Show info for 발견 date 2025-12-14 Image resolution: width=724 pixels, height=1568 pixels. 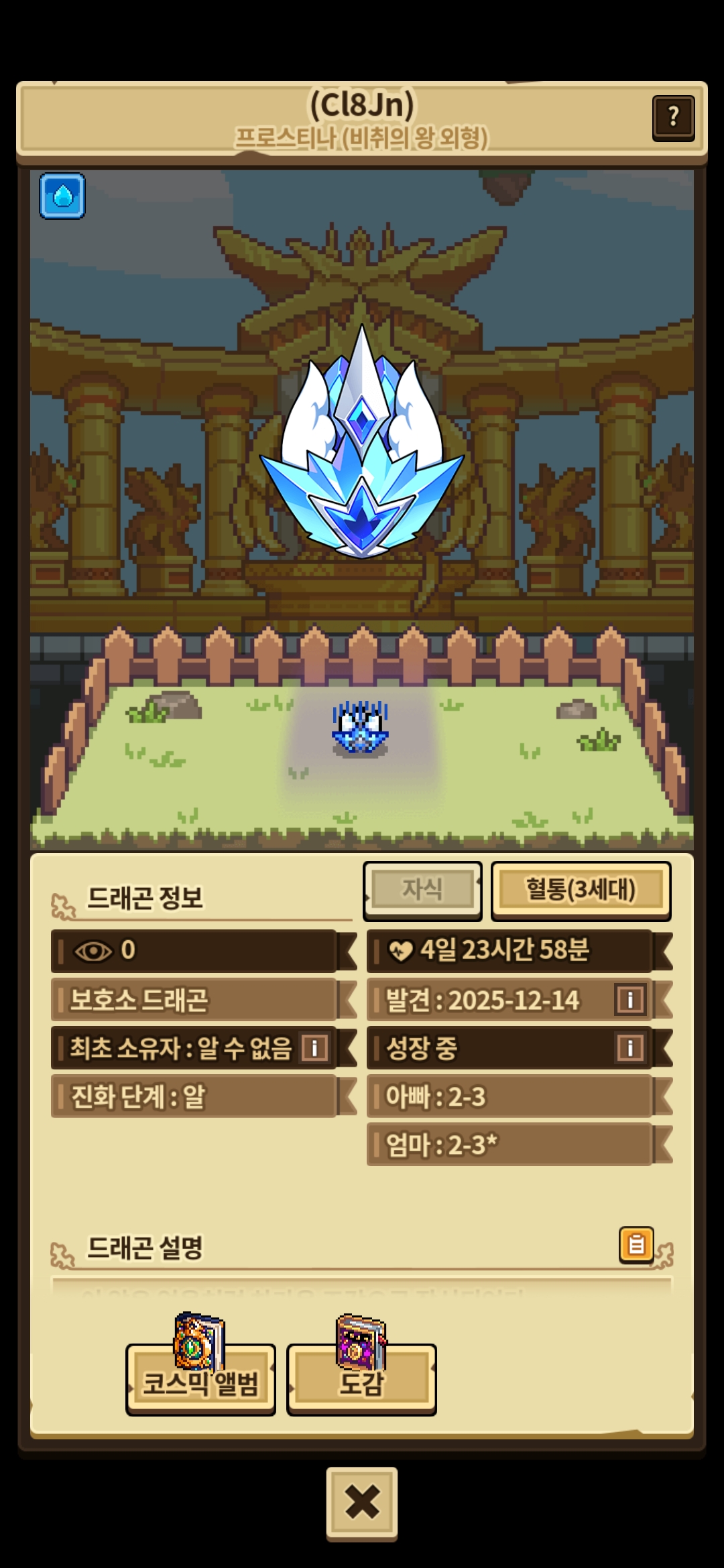pos(629,1000)
